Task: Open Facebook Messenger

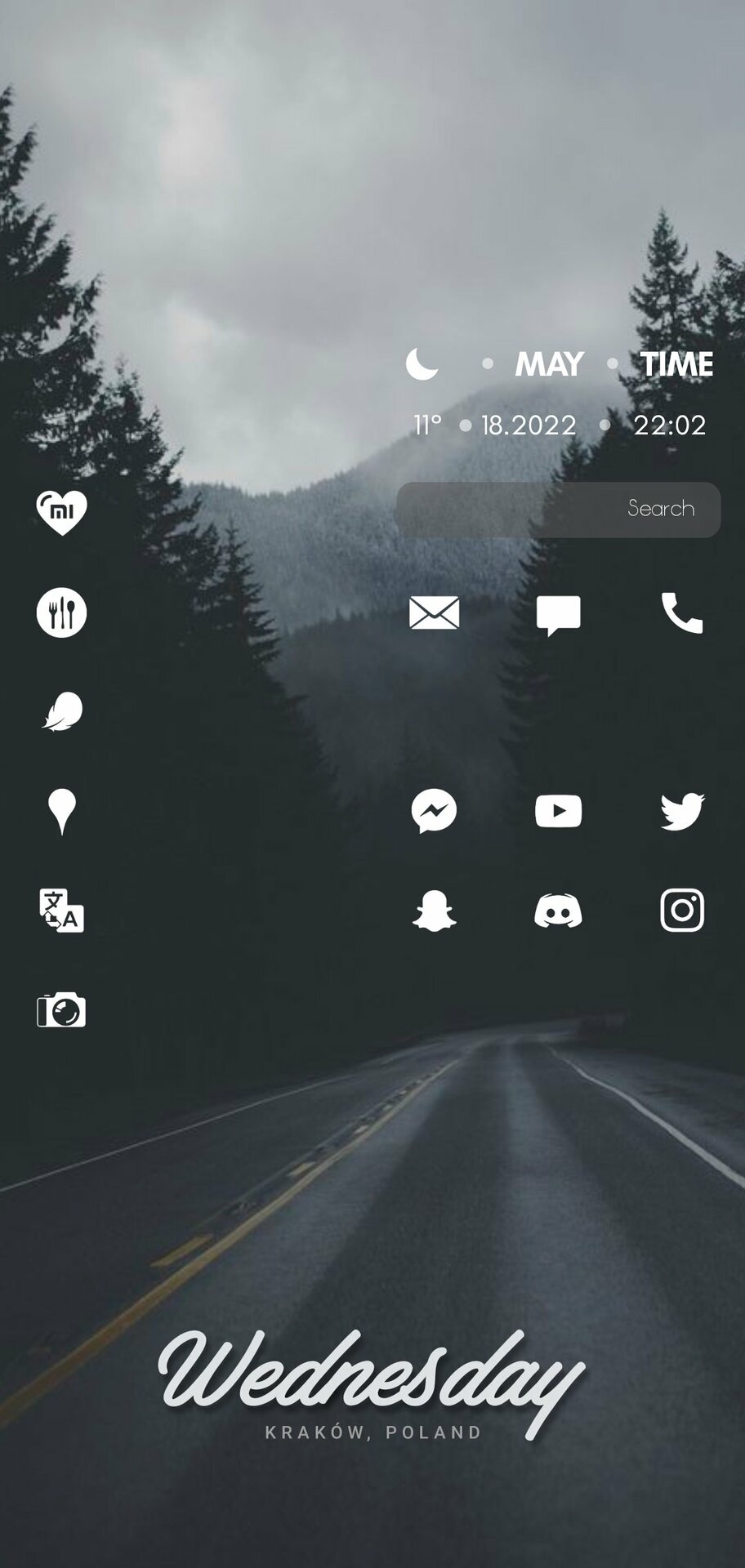Action: coord(434,812)
